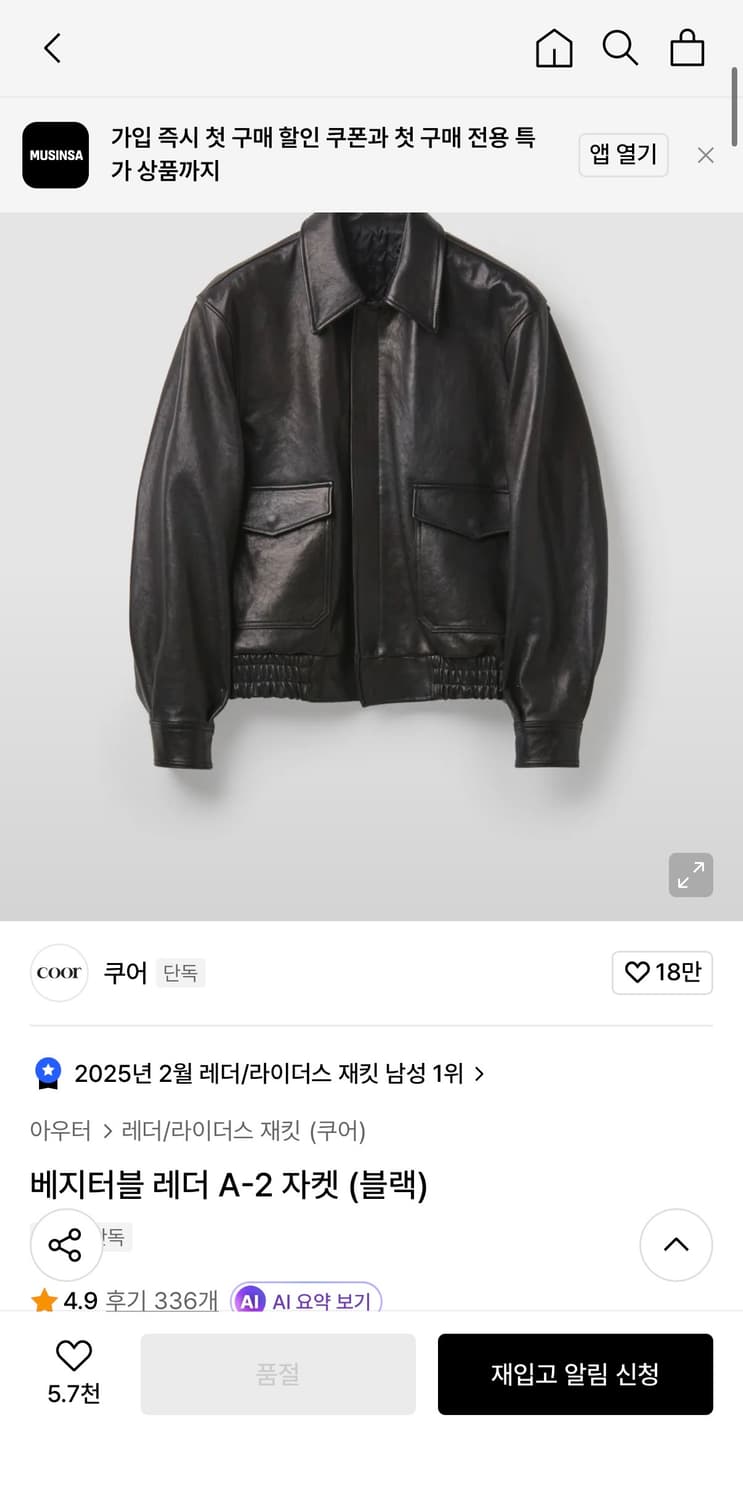Open the 후기 336개 reviews link

coord(160,1301)
